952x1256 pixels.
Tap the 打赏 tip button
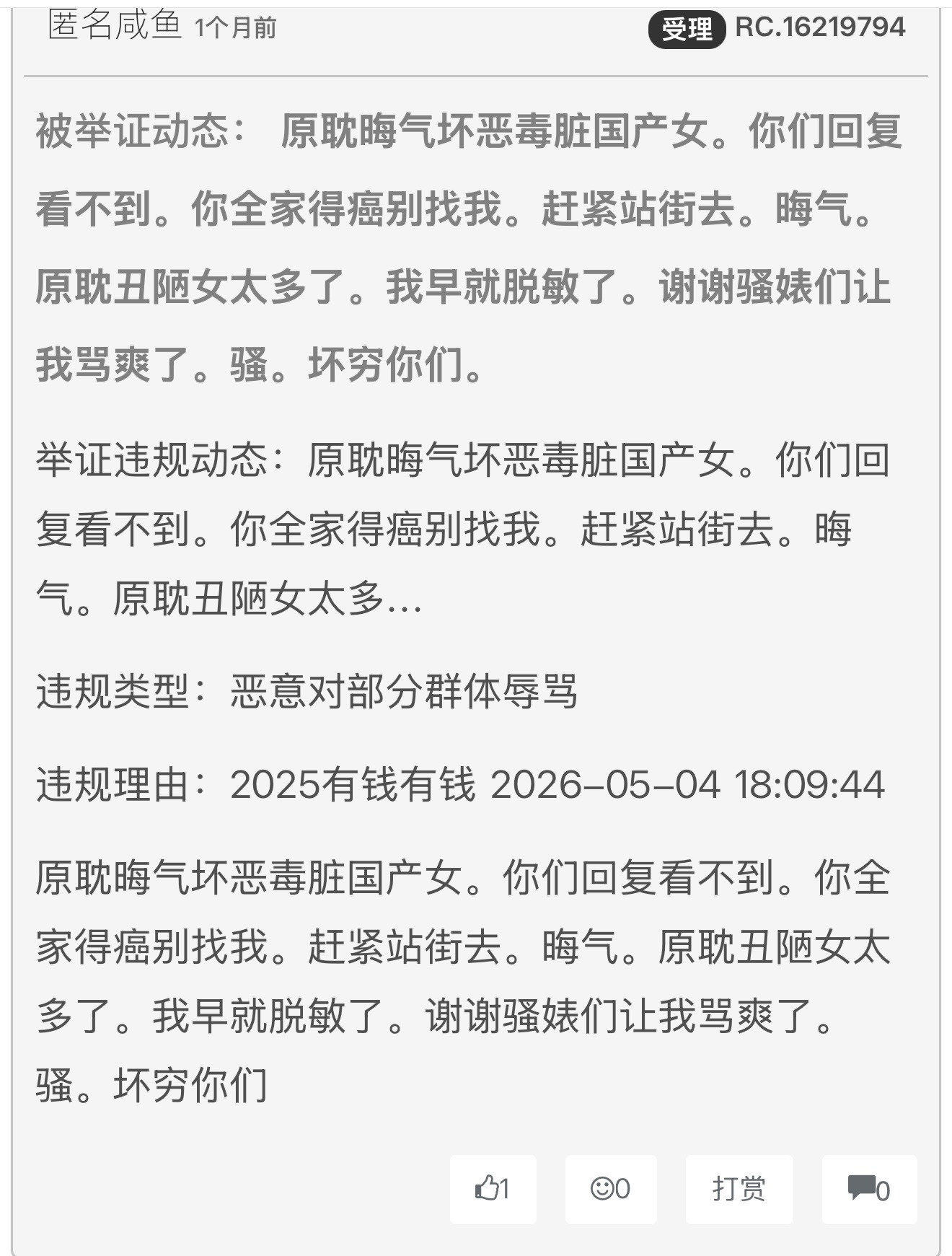pos(739,1189)
